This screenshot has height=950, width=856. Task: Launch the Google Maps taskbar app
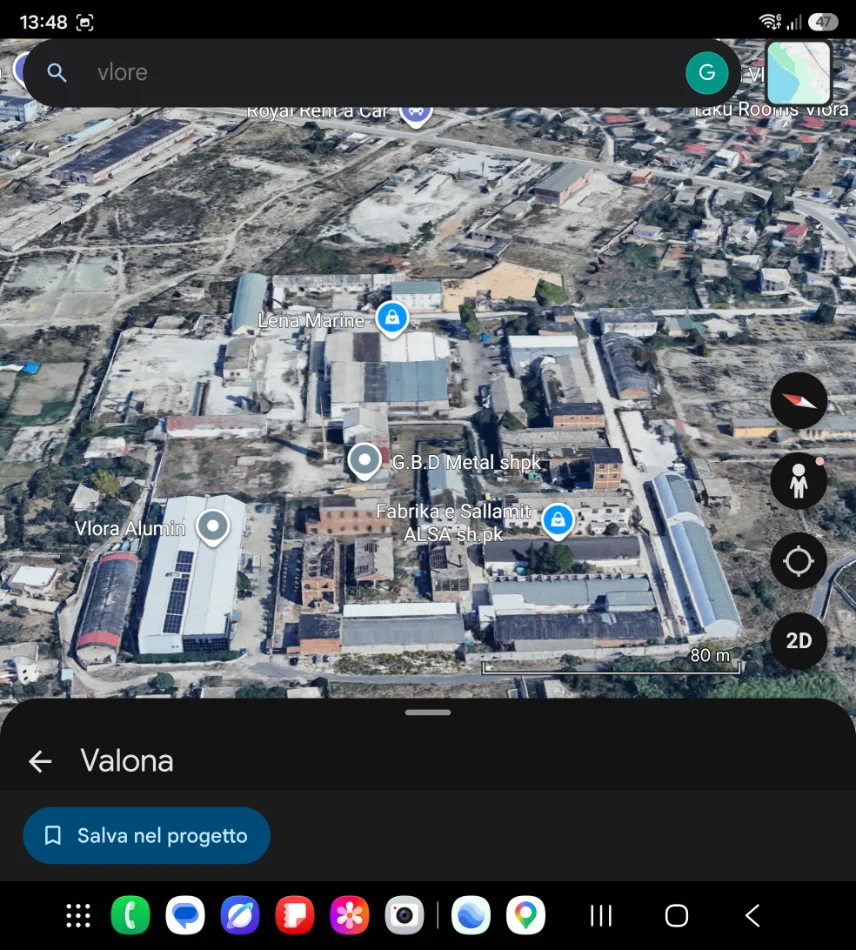525,915
